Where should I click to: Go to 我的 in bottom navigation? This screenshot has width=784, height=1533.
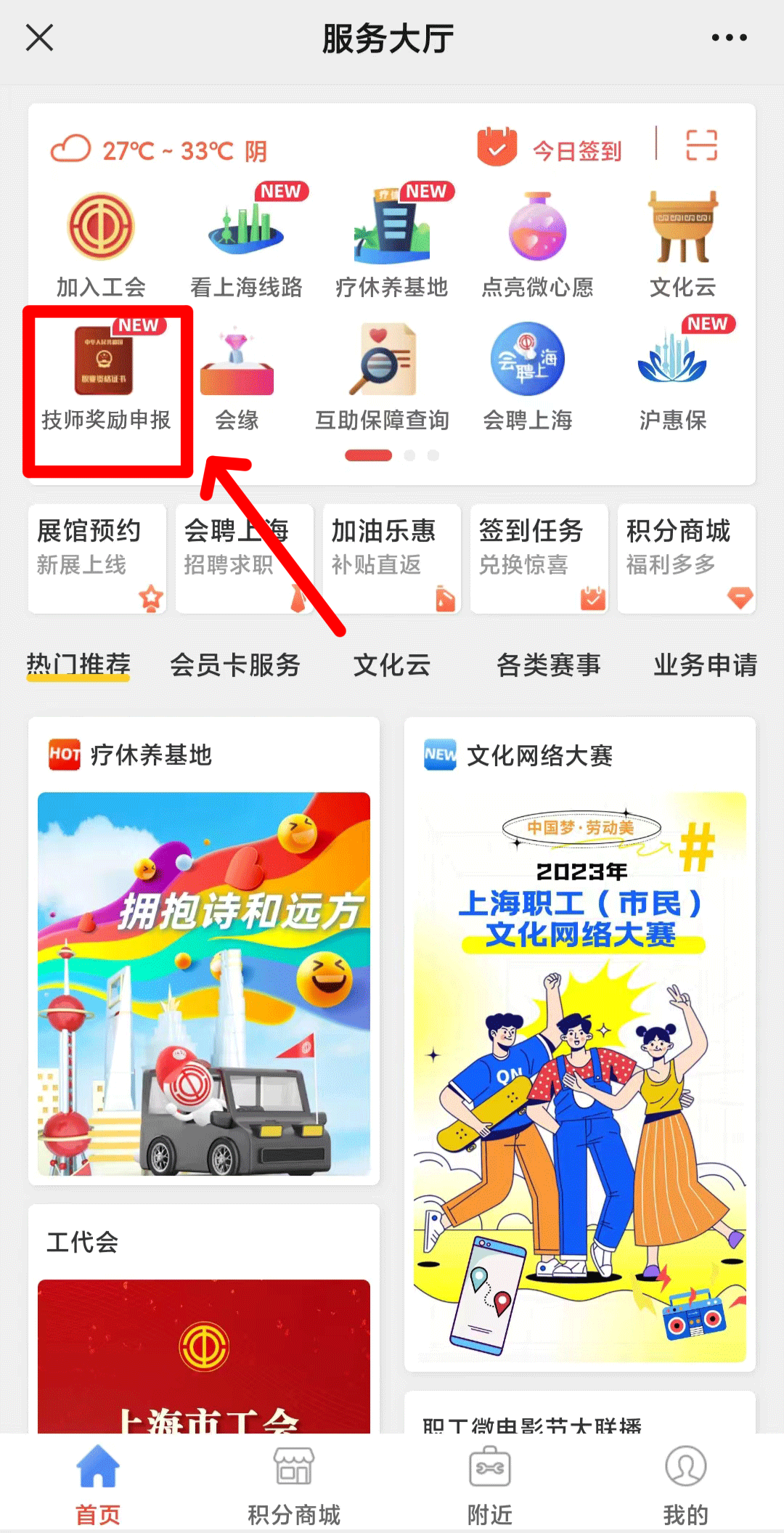point(685,1485)
